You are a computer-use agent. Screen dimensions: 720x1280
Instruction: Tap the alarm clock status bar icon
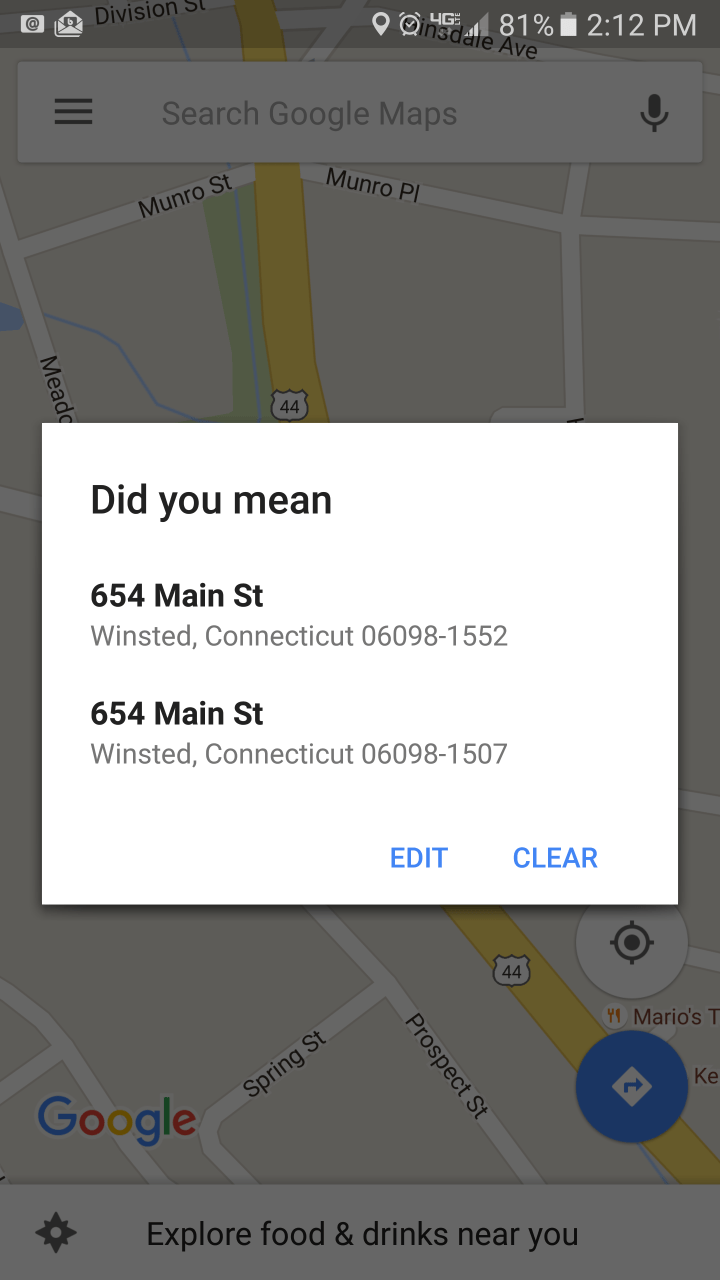coord(410,22)
